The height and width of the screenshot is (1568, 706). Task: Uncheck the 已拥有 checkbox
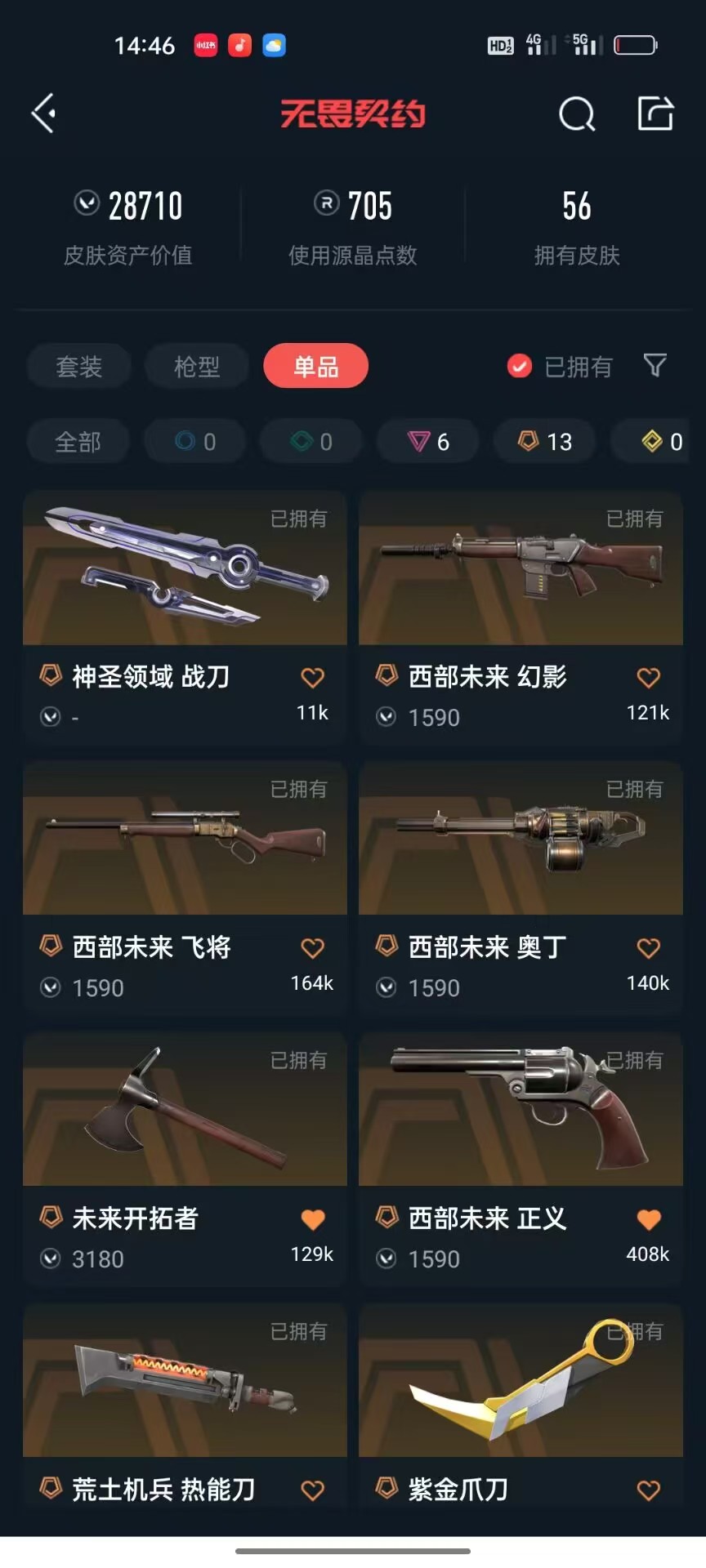pos(520,367)
